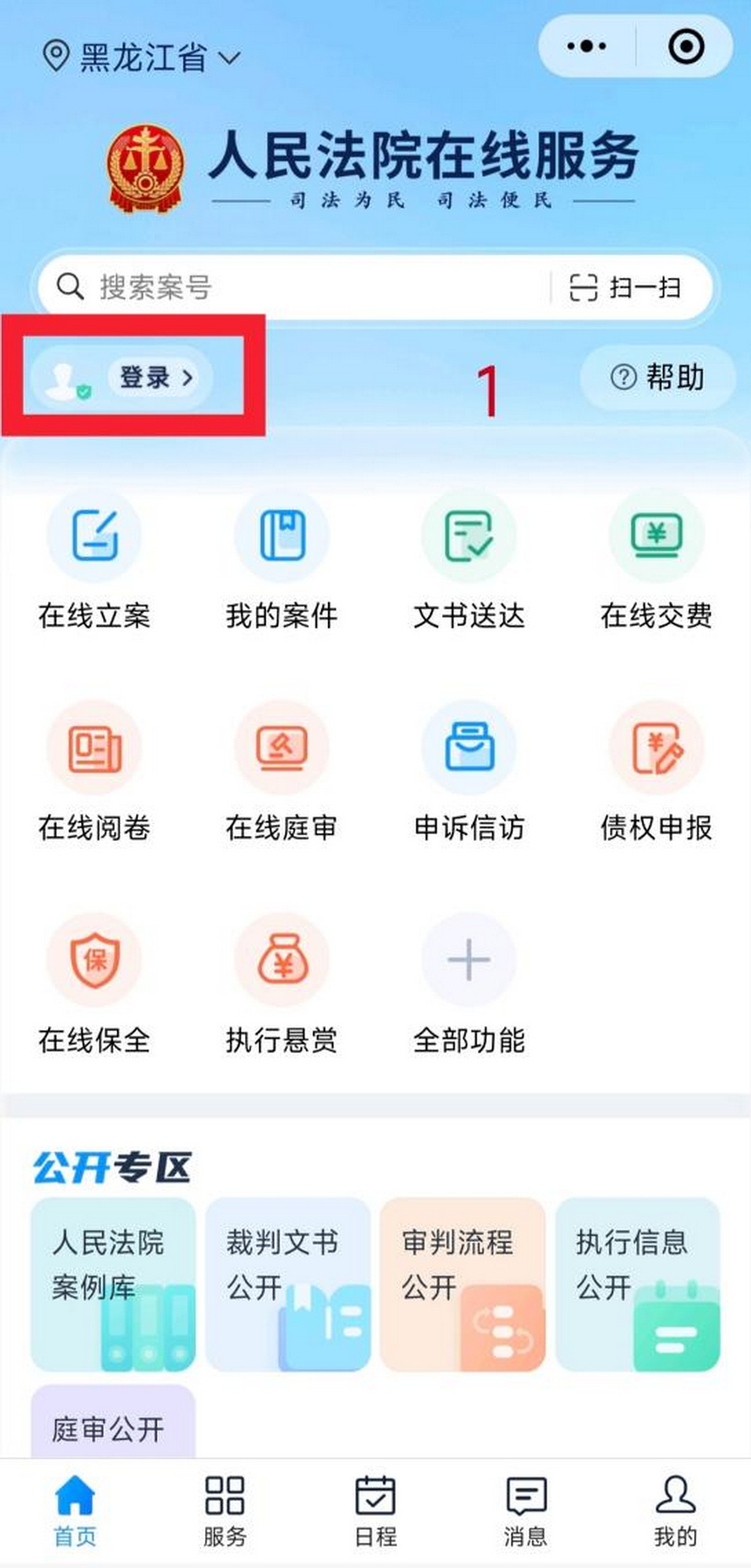Open 在线庭审
This screenshot has width=751, height=1568.
[x=282, y=775]
